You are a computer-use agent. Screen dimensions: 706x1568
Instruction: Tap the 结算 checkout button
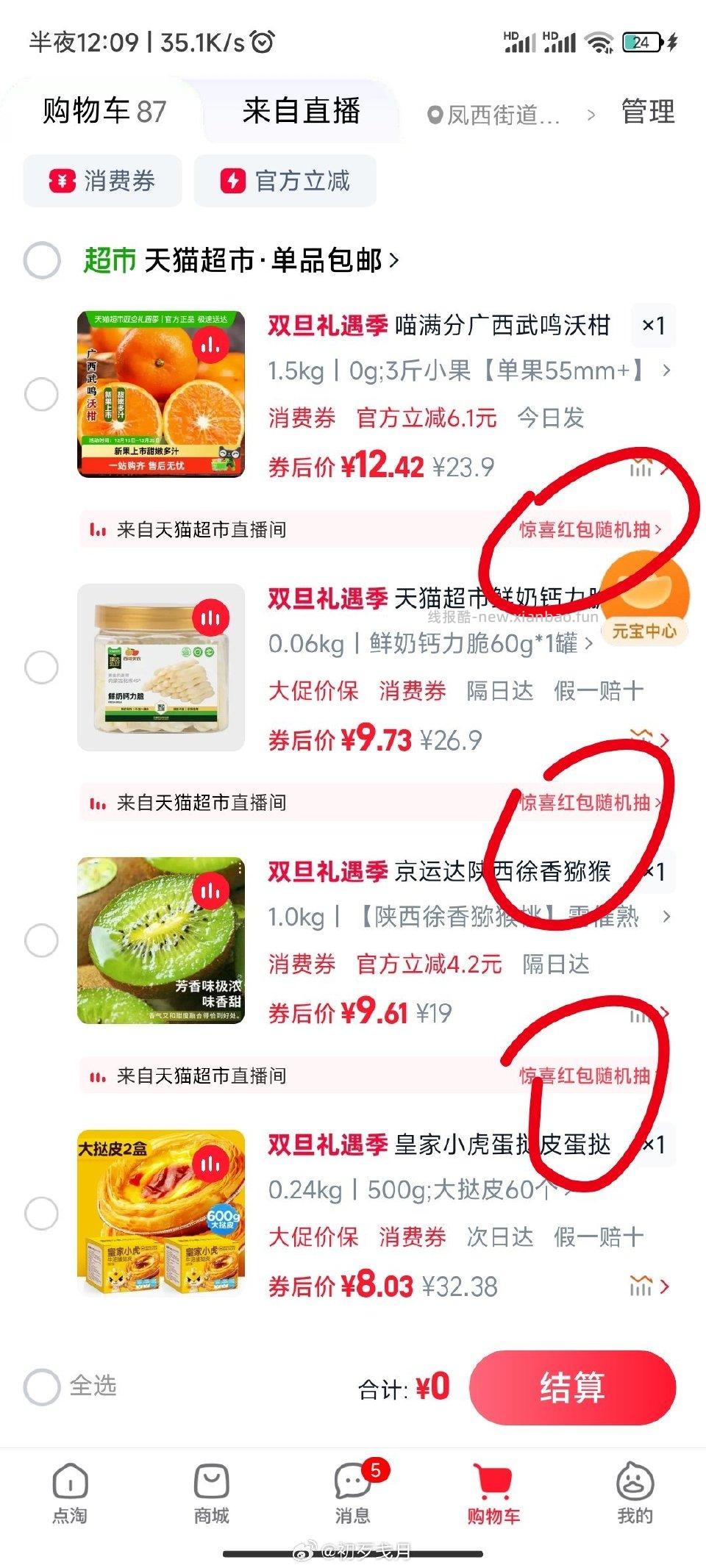(572, 1385)
